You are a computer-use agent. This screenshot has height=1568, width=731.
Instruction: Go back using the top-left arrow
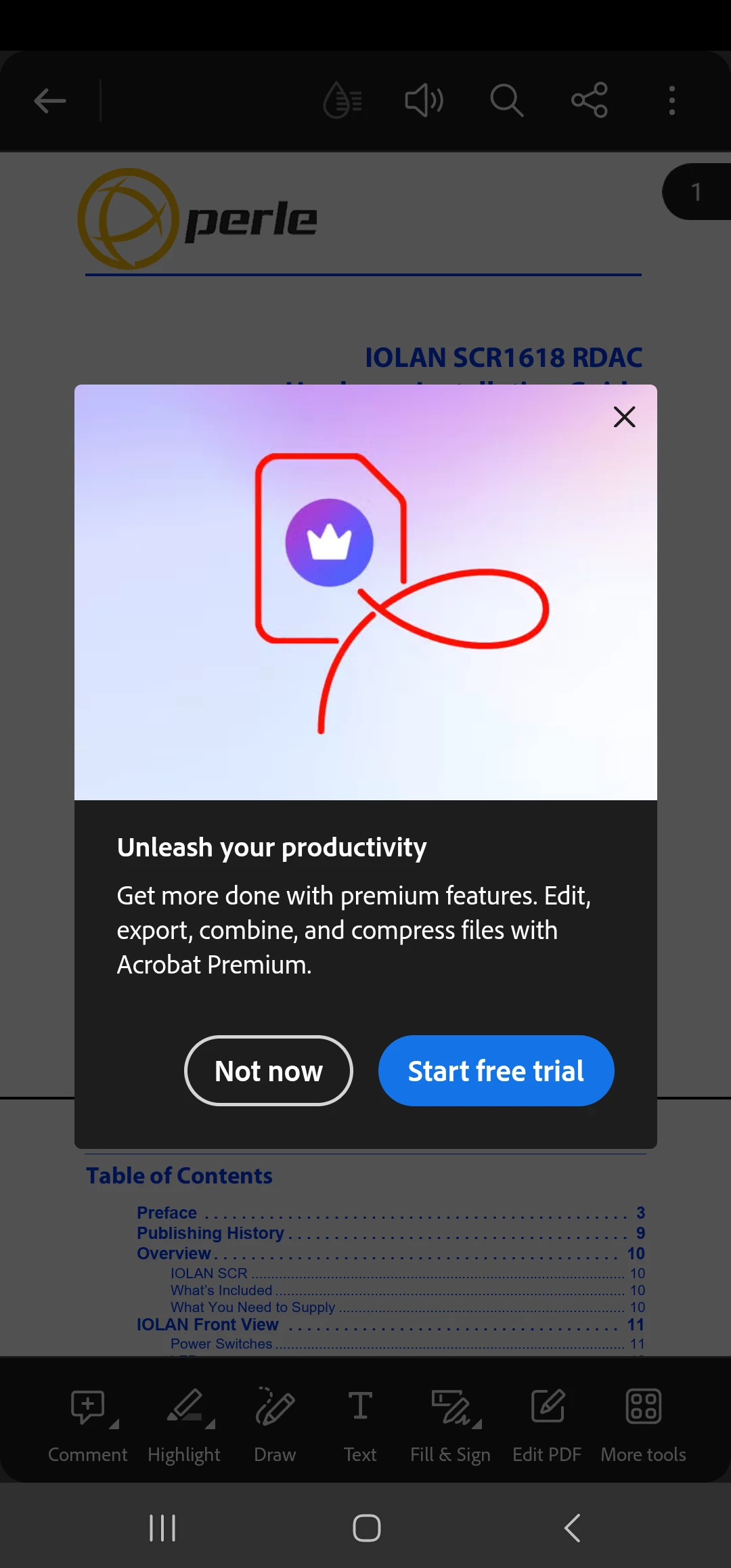click(50, 102)
